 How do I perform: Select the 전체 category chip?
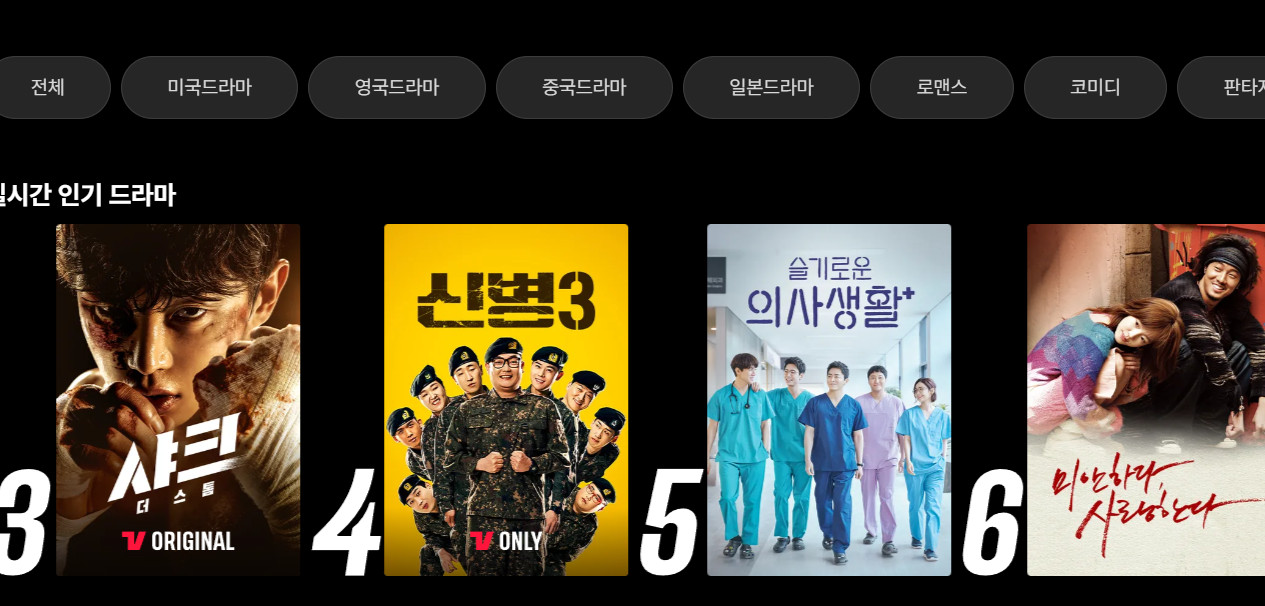pyautogui.click(x=48, y=88)
